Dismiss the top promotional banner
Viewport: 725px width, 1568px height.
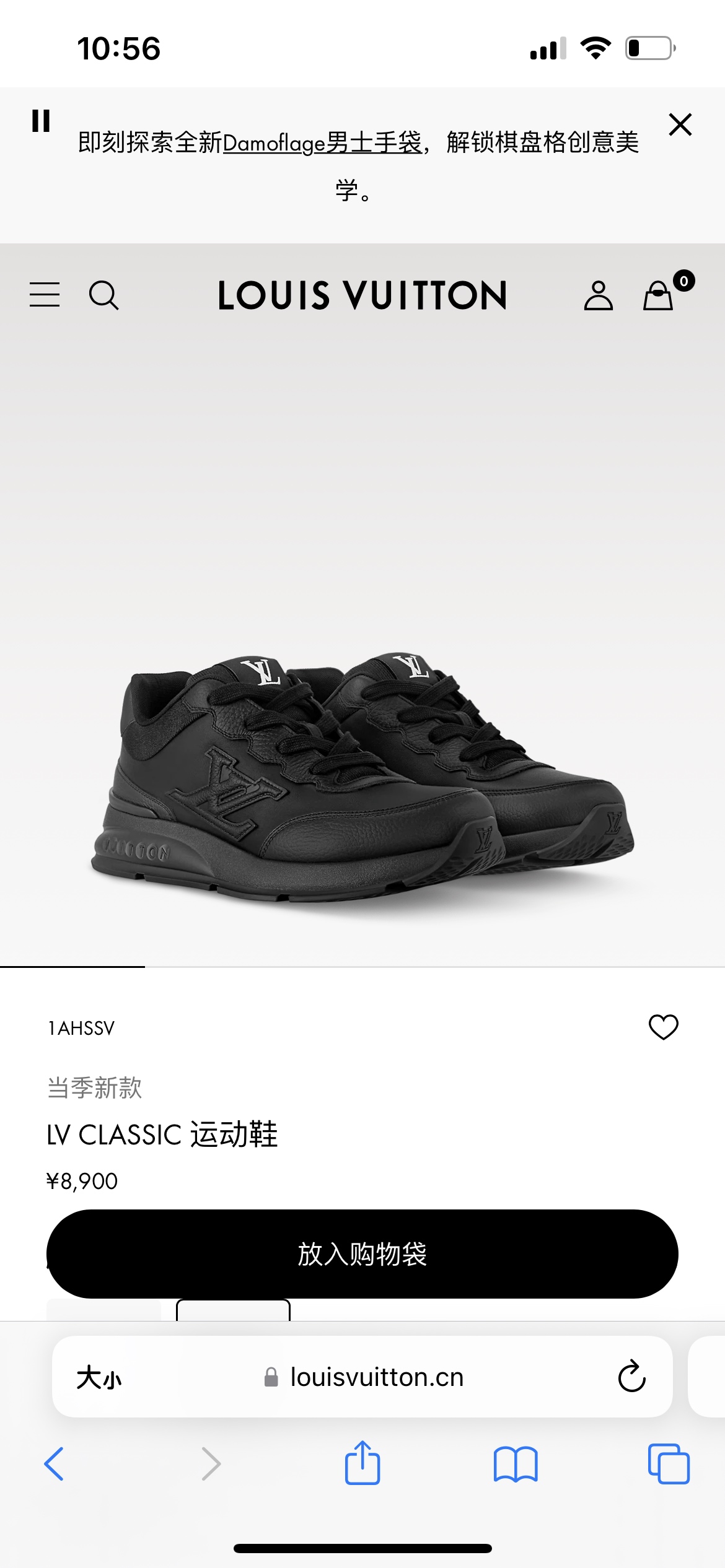(x=680, y=124)
